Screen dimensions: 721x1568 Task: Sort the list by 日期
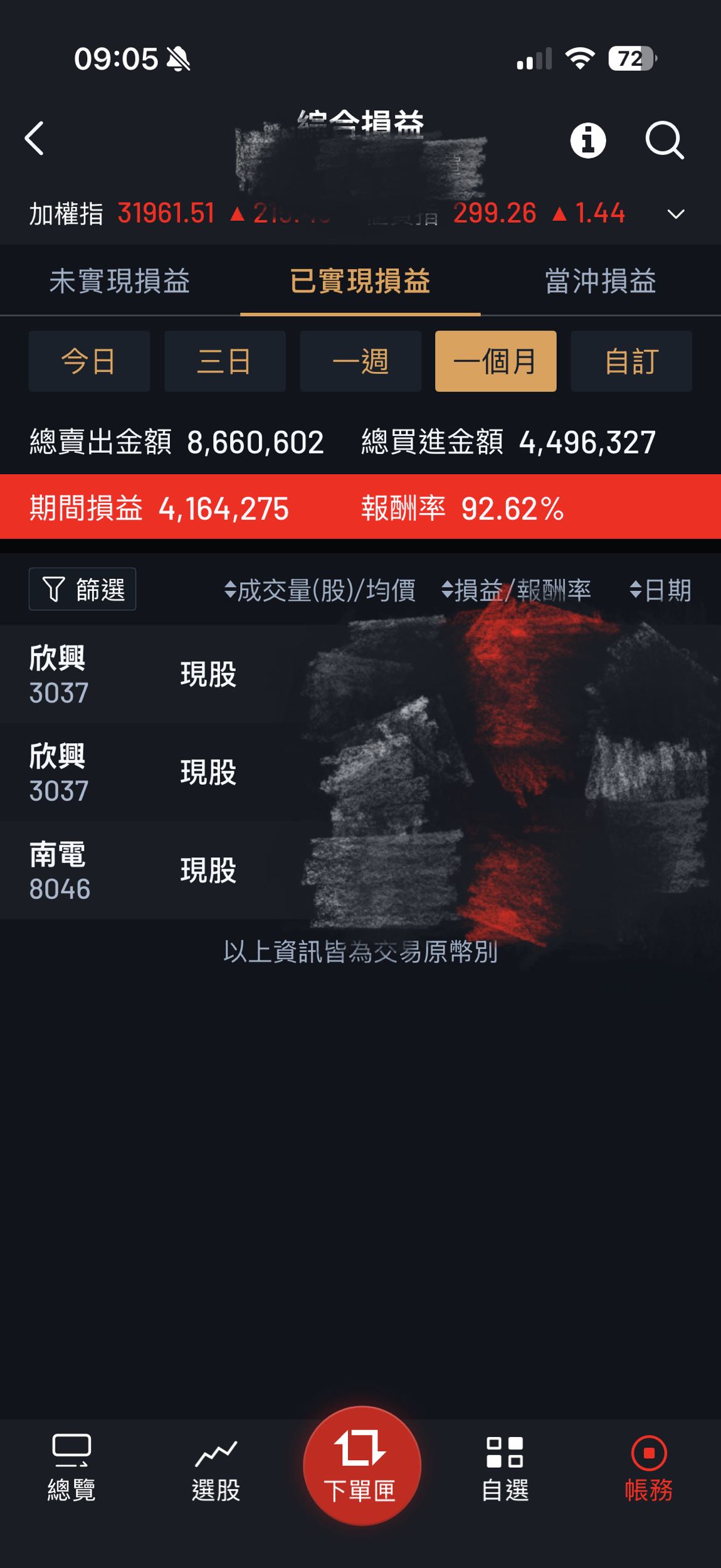[x=661, y=590]
